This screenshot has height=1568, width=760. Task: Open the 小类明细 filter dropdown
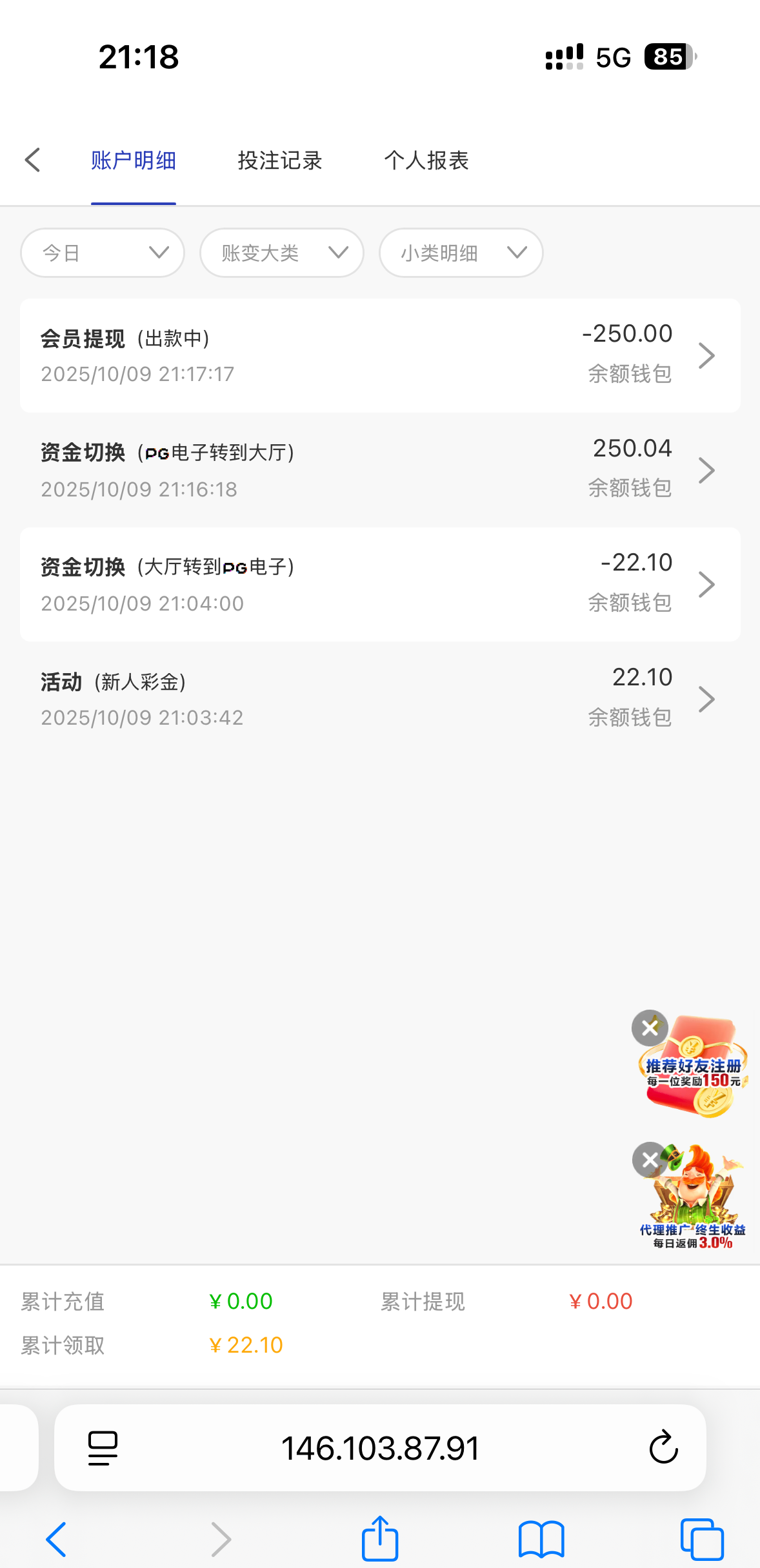(x=461, y=253)
